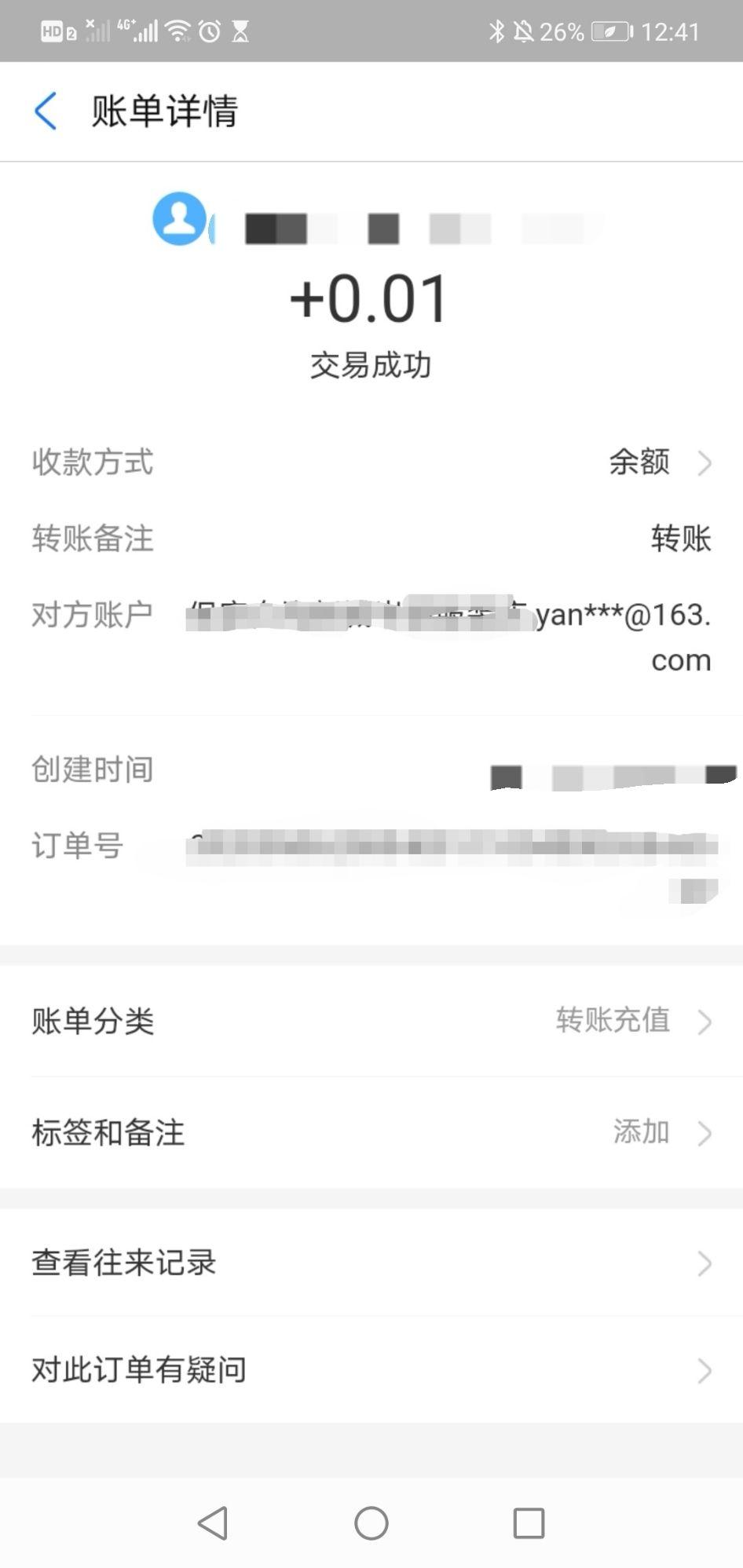Image resolution: width=743 pixels, height=1568 pixels.
Task: Tap the system home button
Action: (371, 1523)
